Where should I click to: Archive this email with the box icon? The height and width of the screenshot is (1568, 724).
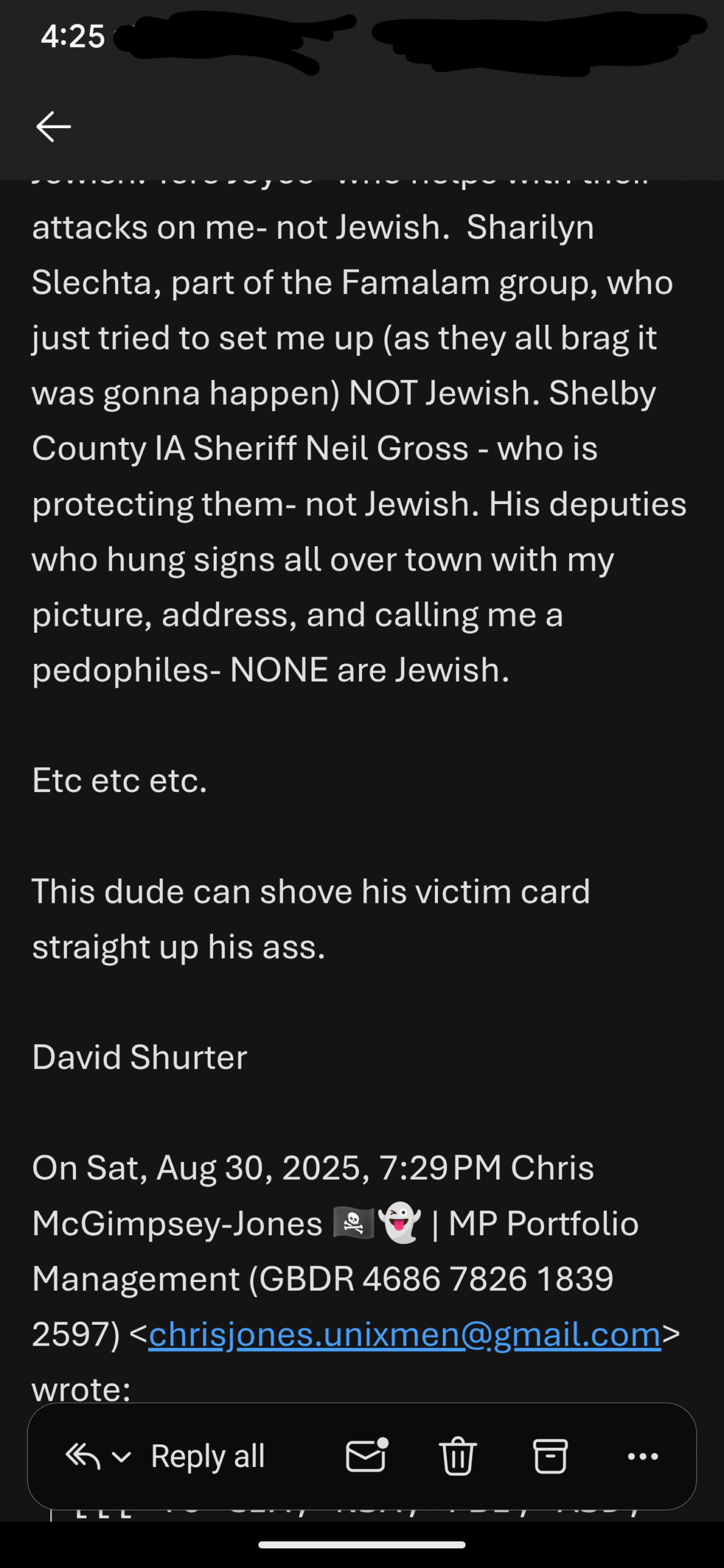click(550, 1456)
